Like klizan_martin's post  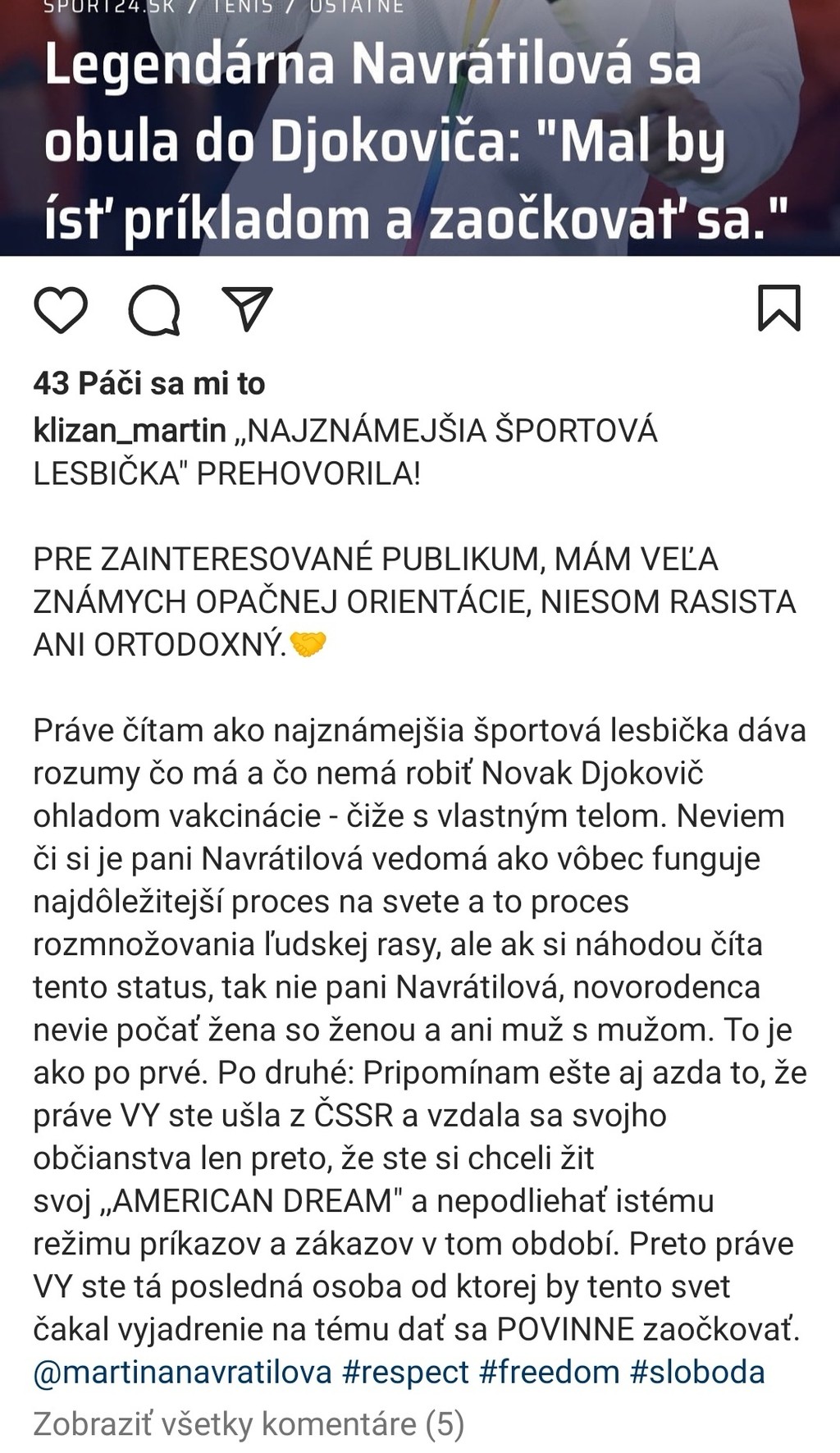61,310
